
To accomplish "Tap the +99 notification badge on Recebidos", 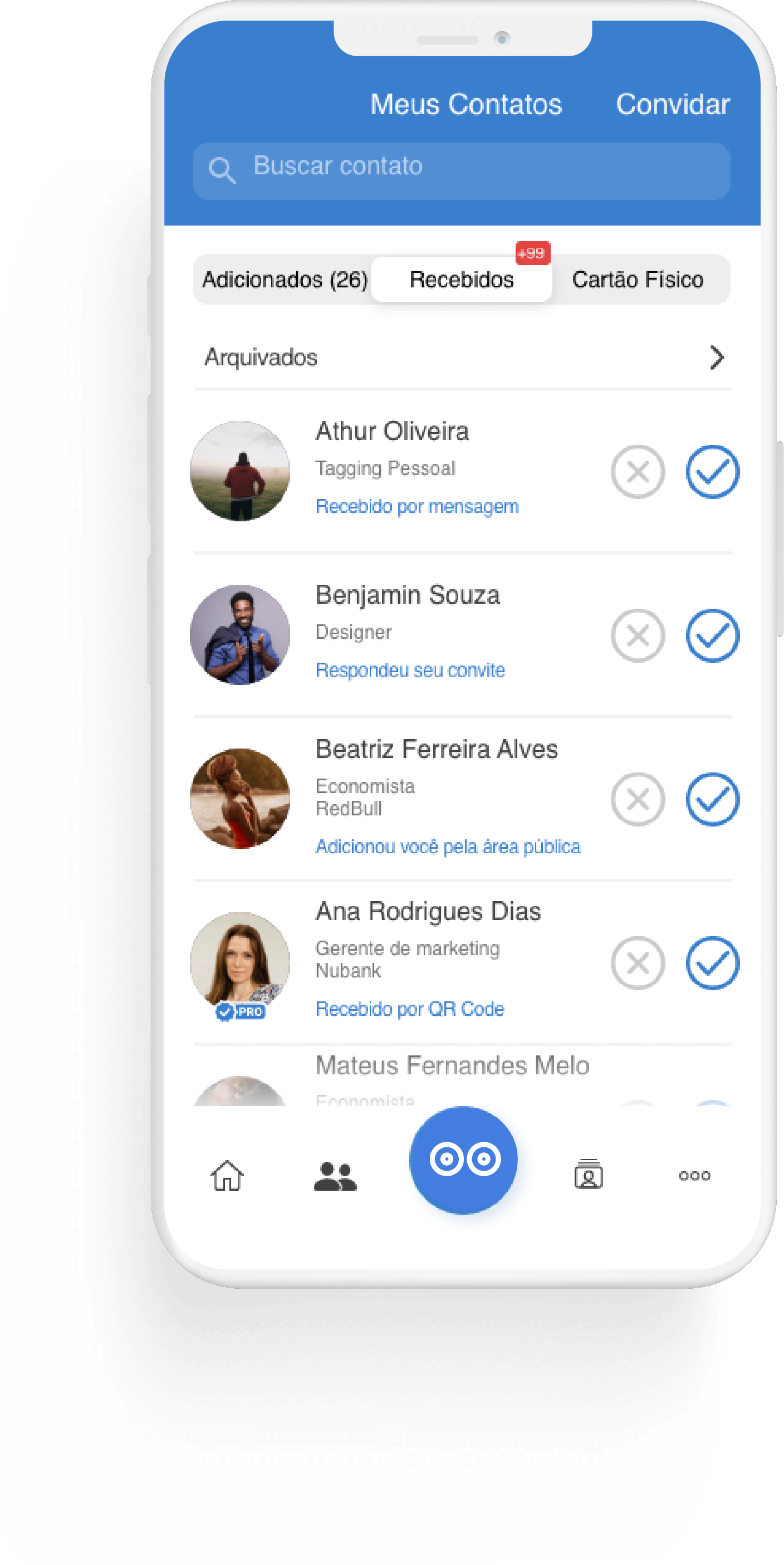I will coord(530,253).
